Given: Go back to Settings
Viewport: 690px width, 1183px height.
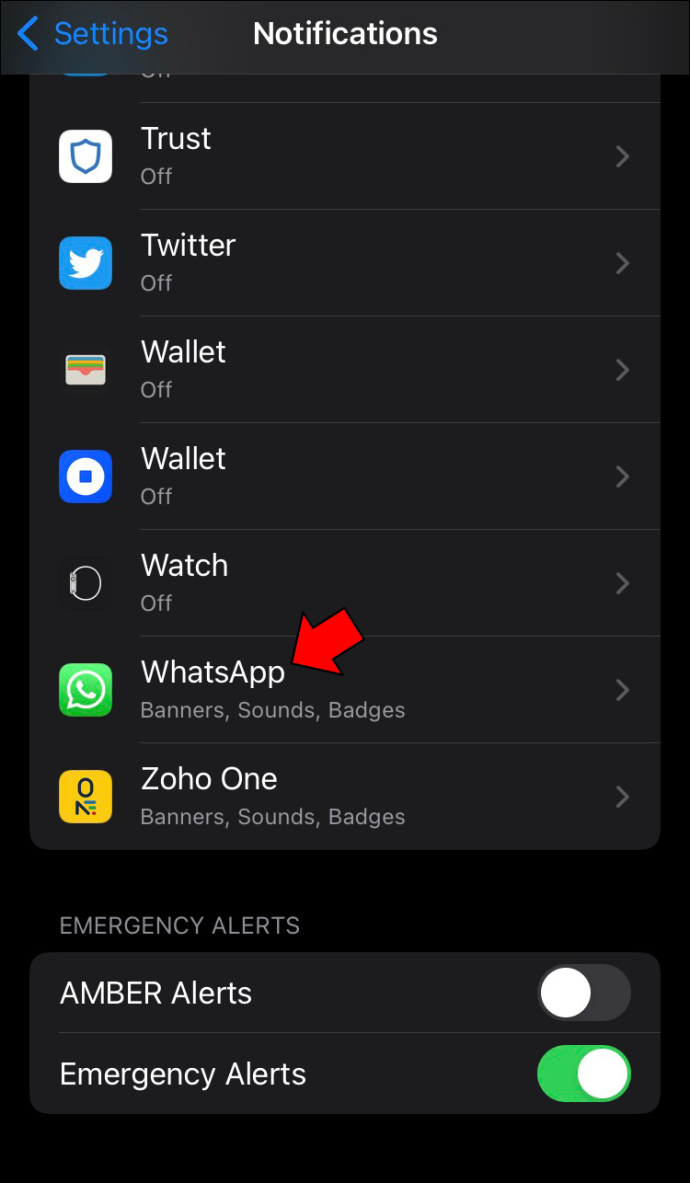Looking at the screenshot, I should 92,34.
